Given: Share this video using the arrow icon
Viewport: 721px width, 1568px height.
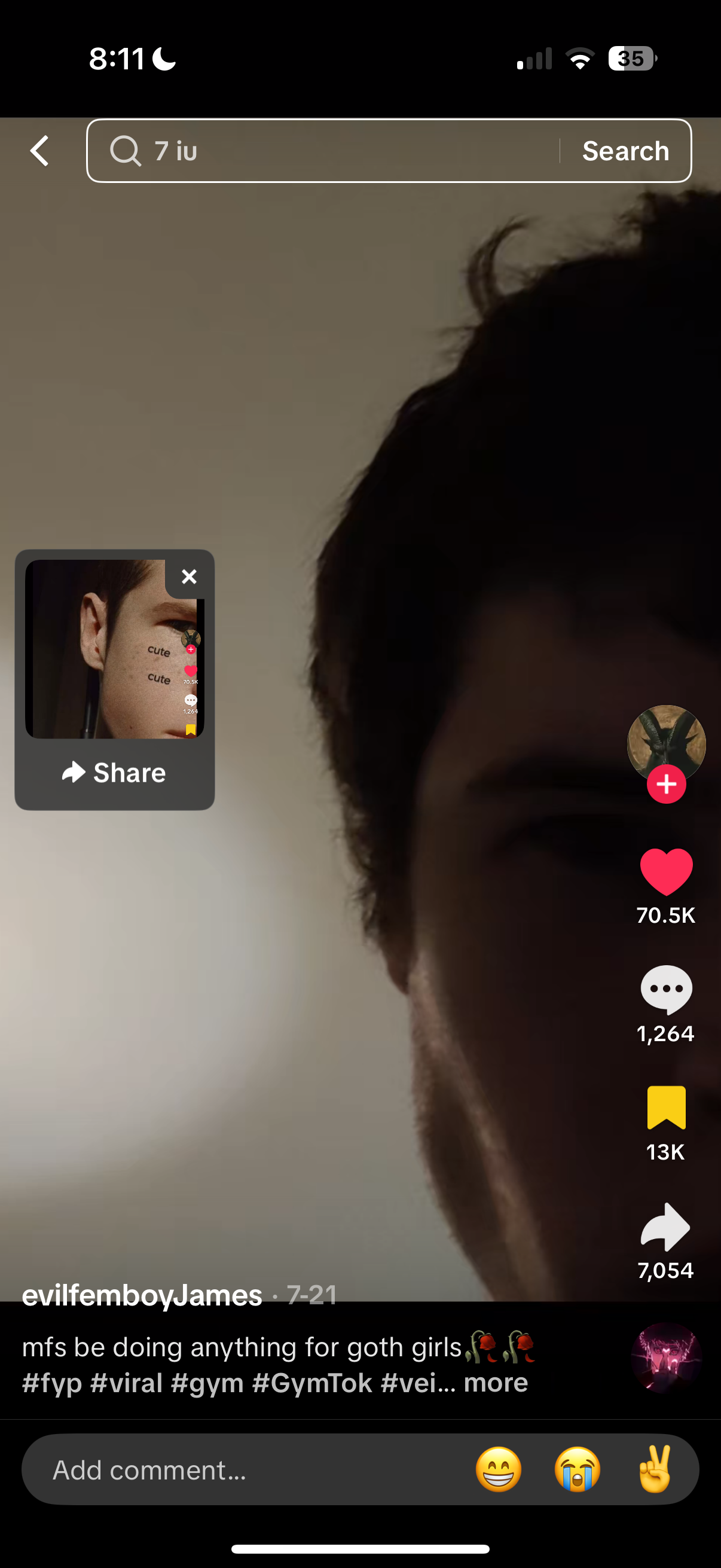Looking at the screenshot, I should (x=666, y=1227).
